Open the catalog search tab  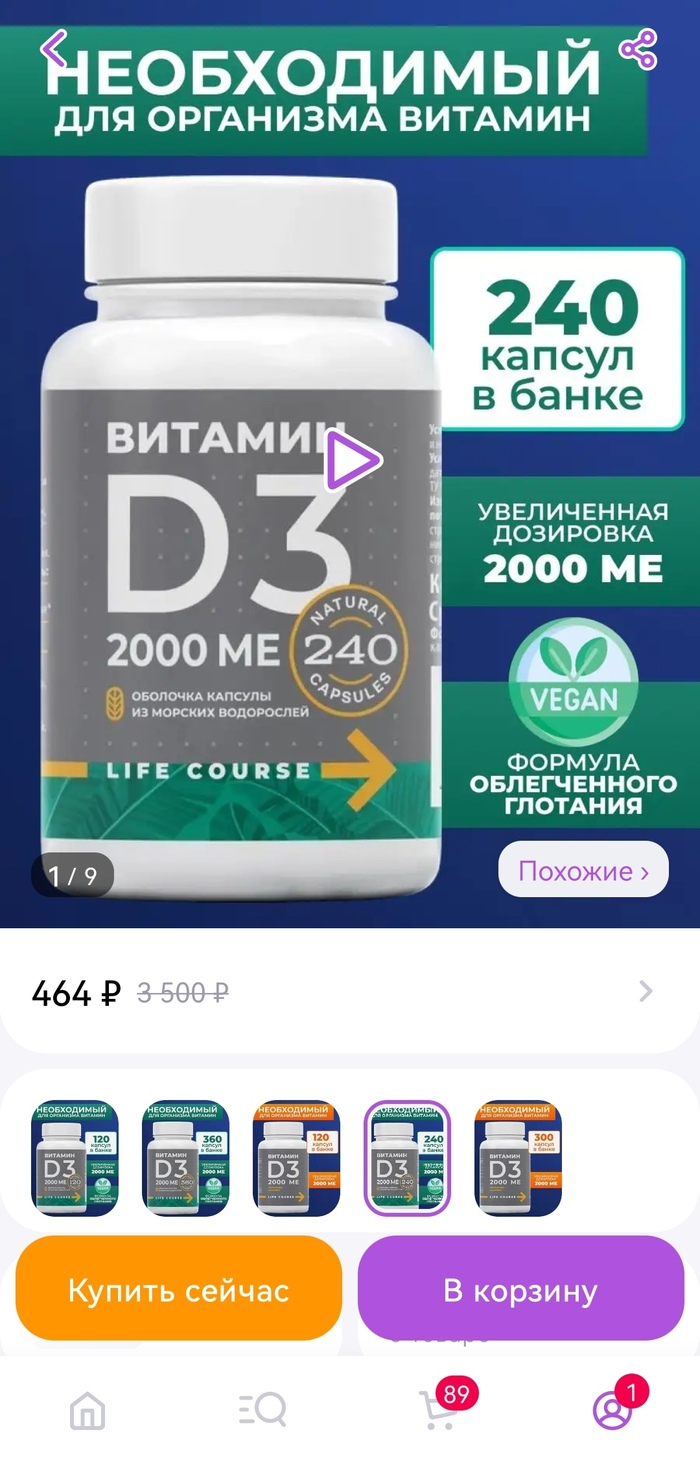(262, 1411)
